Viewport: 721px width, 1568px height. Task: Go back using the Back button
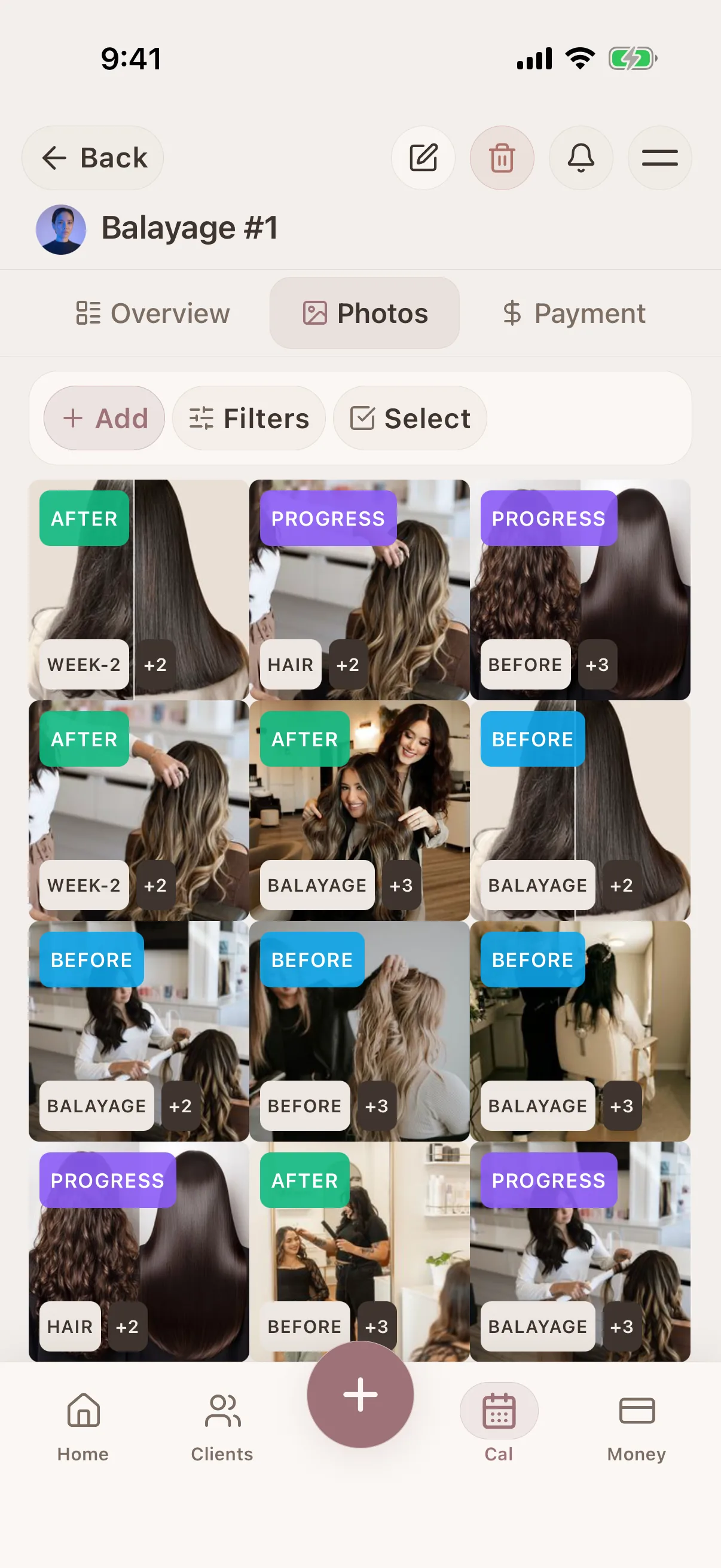point(93,158)
